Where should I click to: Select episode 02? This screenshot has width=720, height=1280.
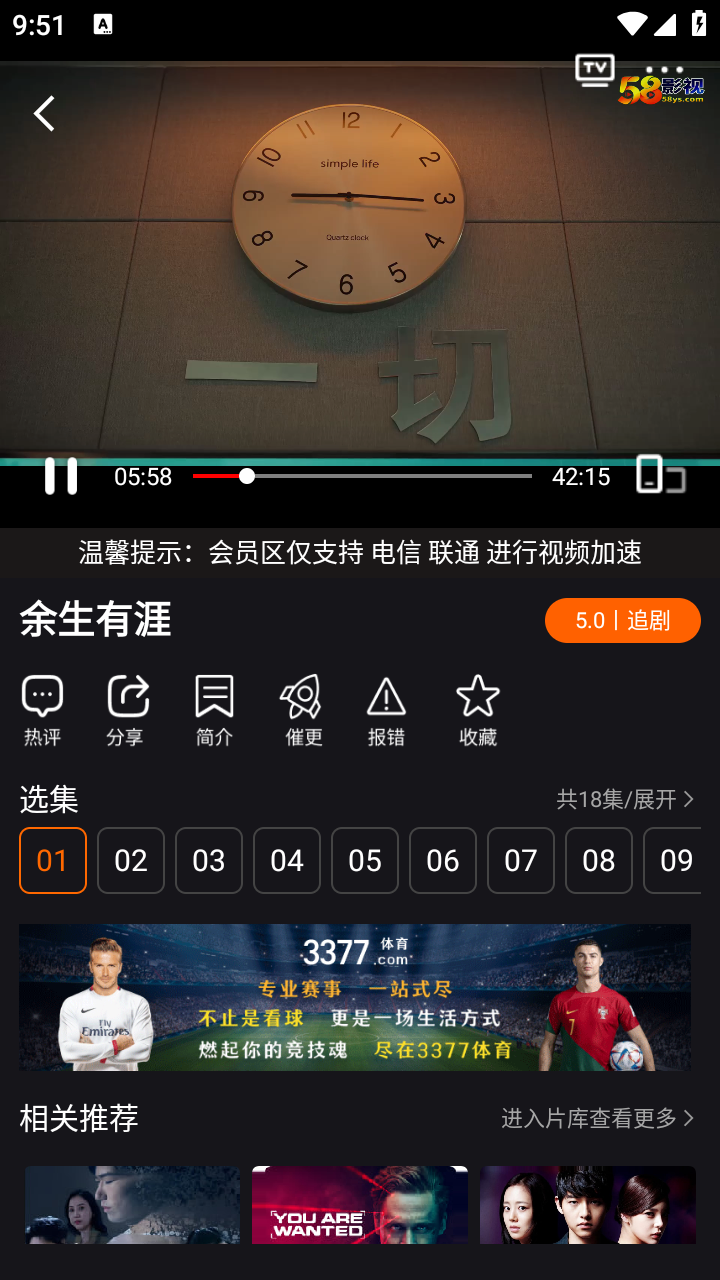(131, 860)
